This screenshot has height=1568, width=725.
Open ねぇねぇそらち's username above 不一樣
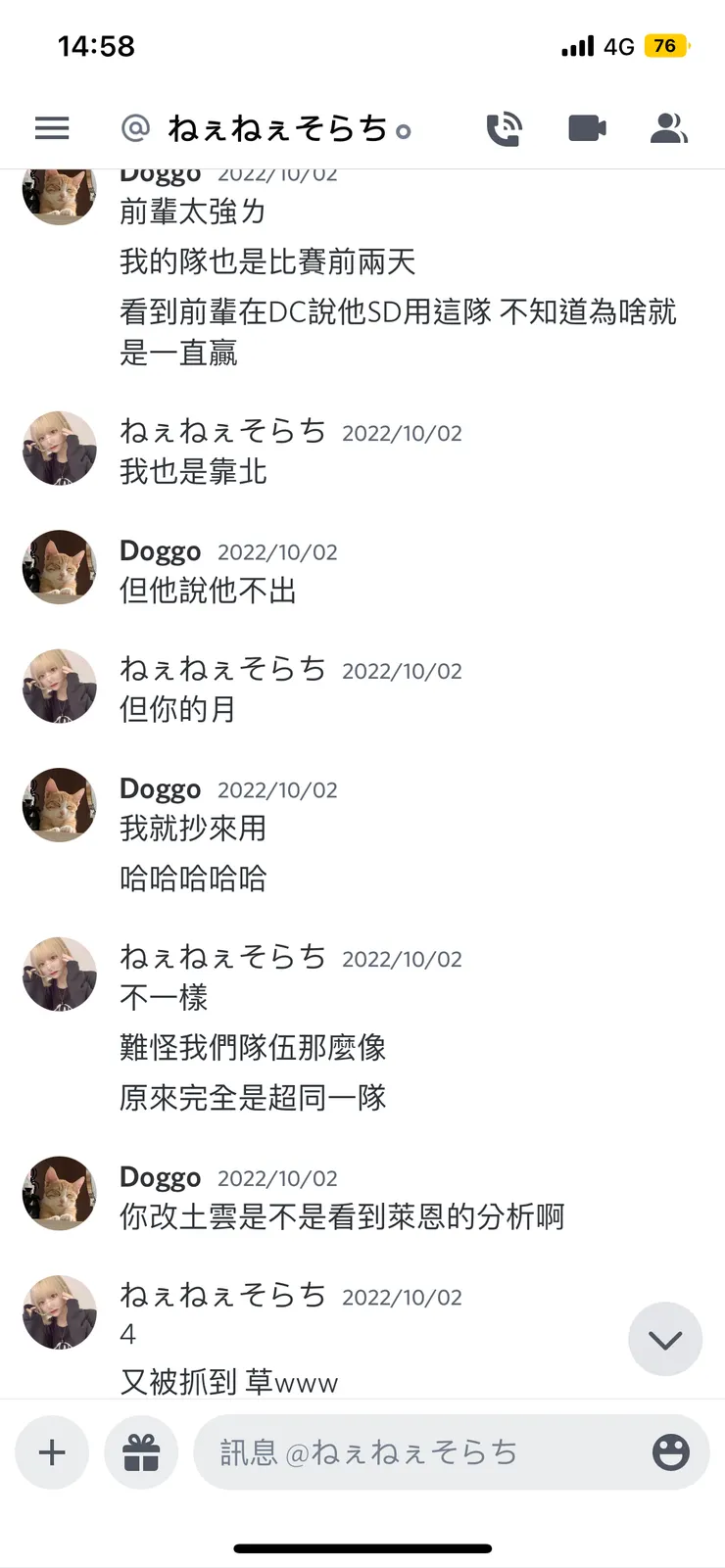222,958
